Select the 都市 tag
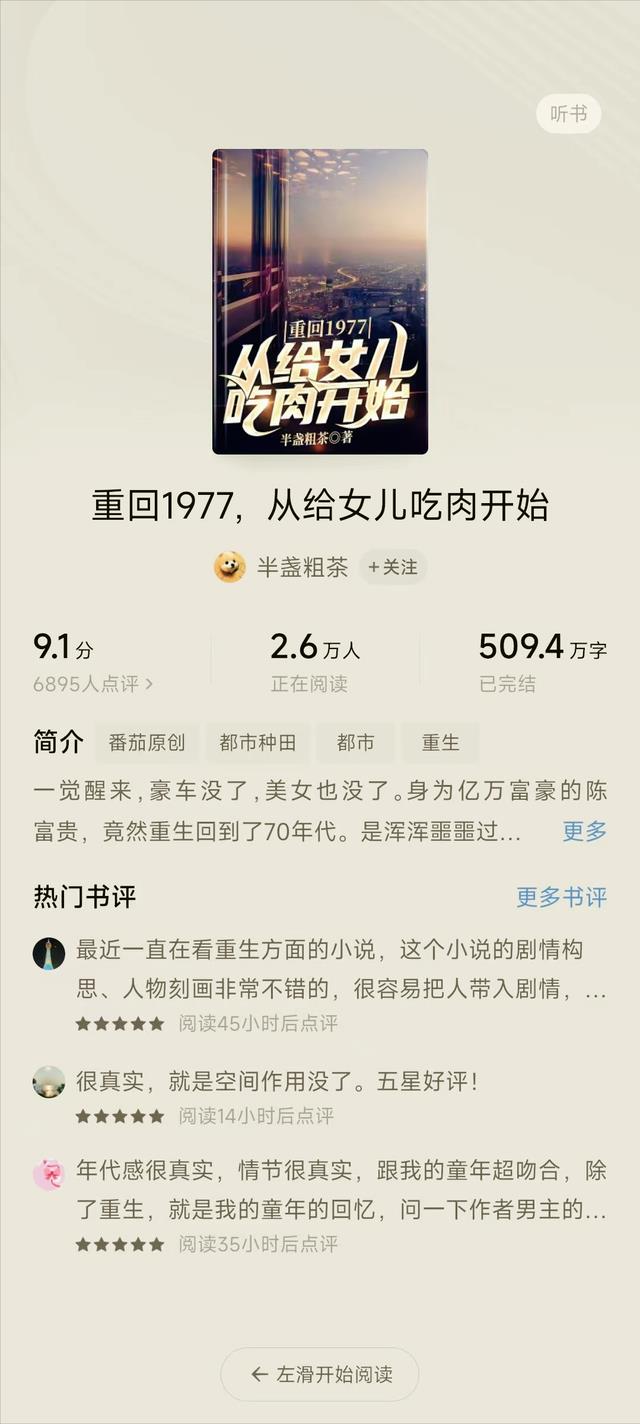Viewport: 640px width, 1424px height. [x=356, y=743]
